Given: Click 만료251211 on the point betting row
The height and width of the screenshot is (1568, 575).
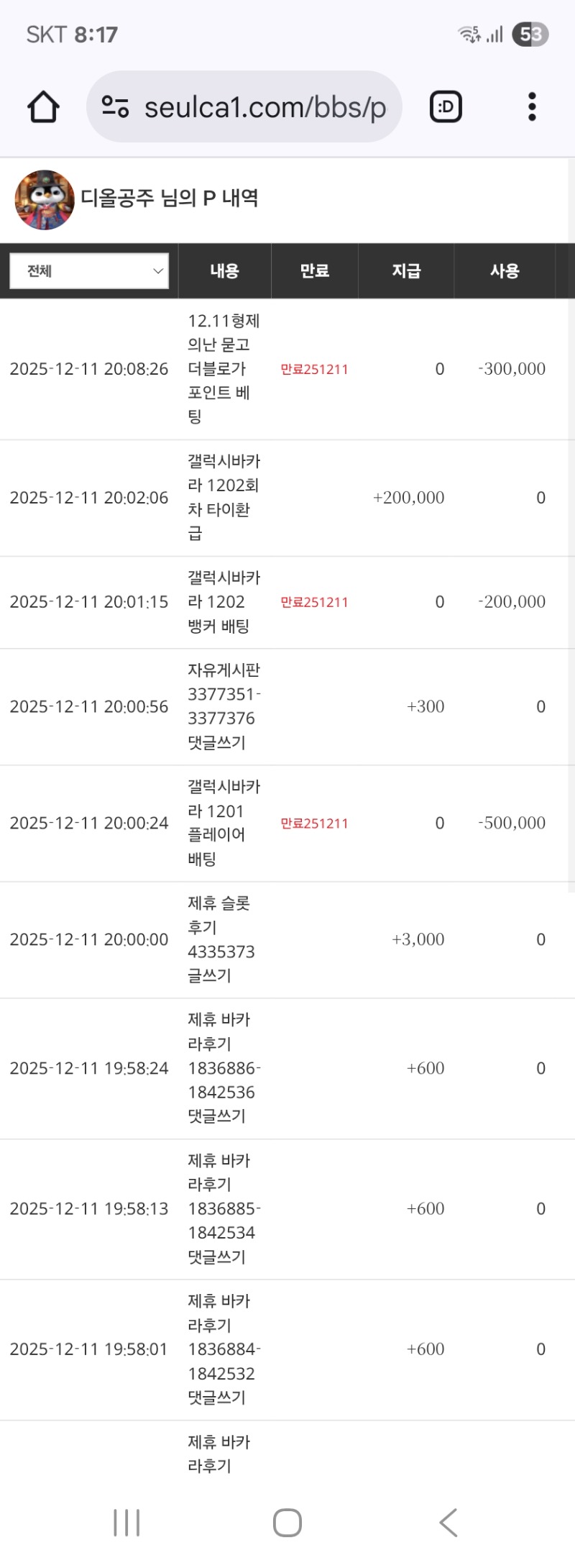Looking at the screenshot, I should click(314, 369).
